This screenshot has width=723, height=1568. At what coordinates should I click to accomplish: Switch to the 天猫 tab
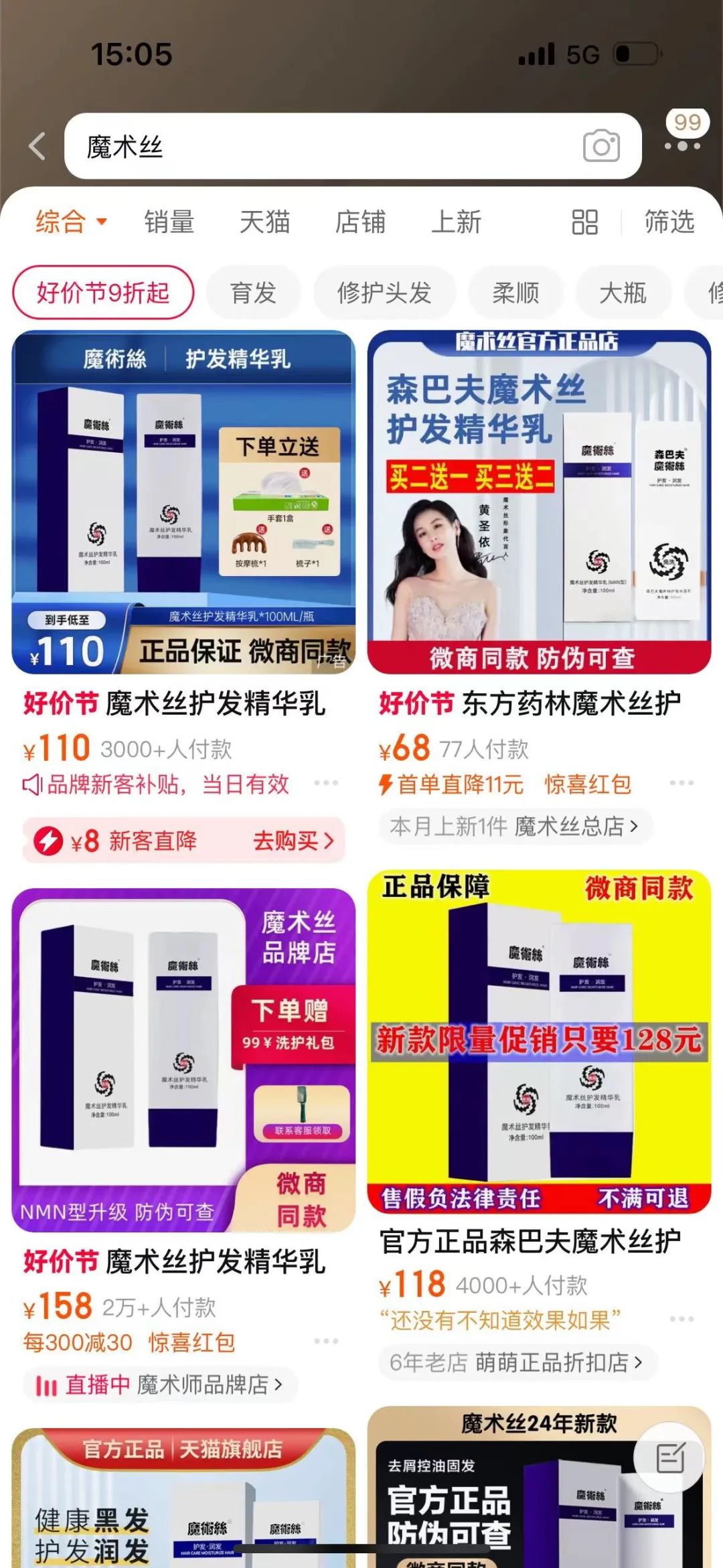point(264,222)
